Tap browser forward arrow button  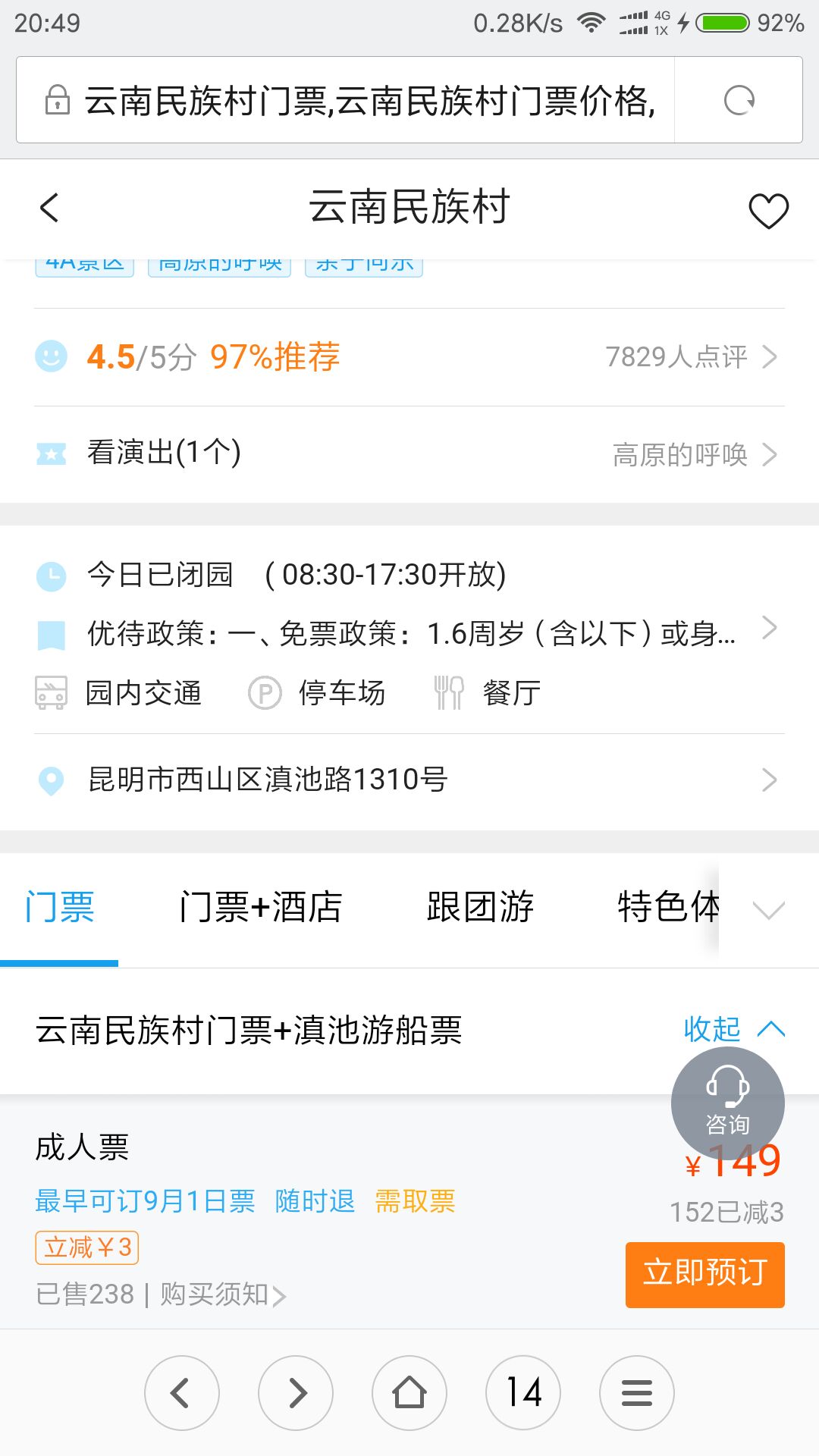pyautogui.click(x=296, y=1392)
